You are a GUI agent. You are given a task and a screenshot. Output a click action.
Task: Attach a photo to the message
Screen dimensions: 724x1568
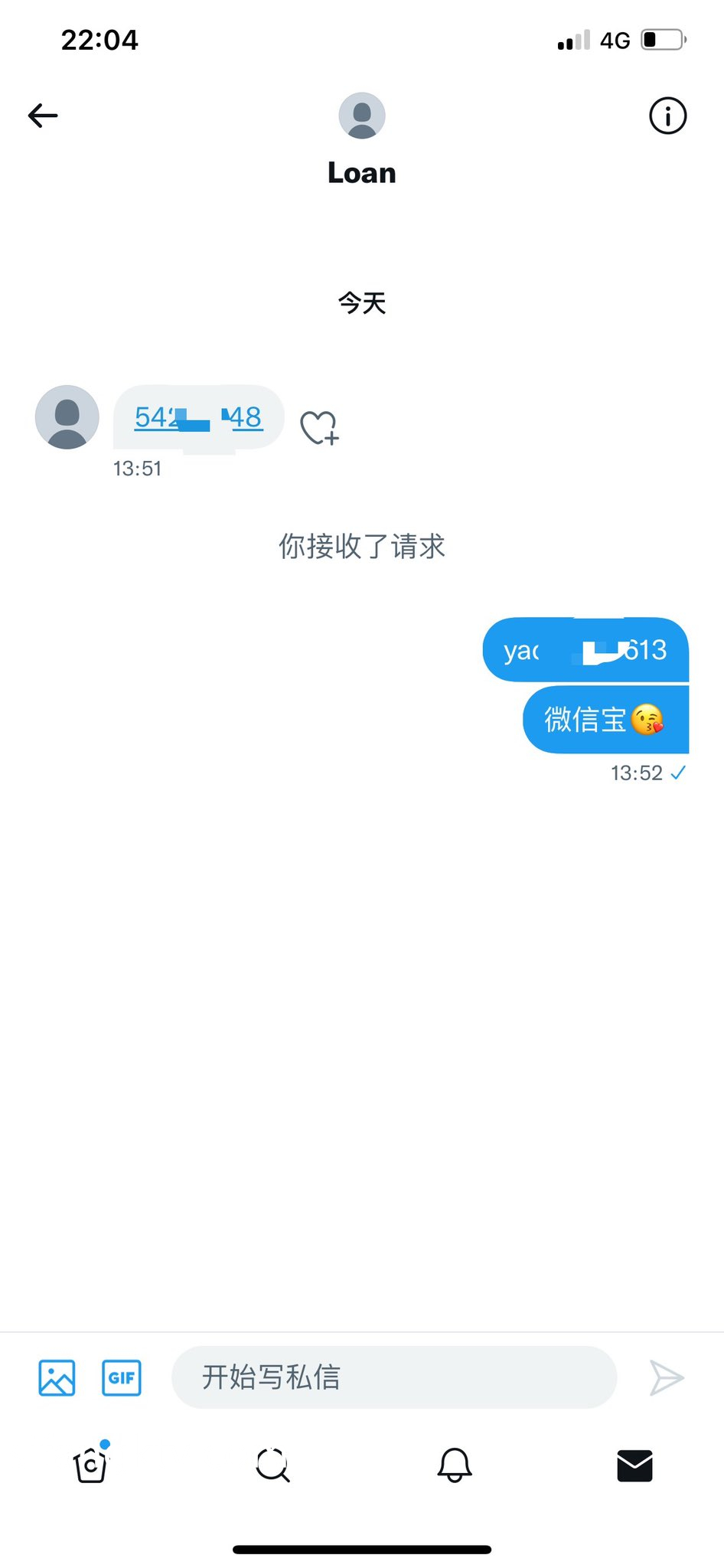coord(57,1377)
